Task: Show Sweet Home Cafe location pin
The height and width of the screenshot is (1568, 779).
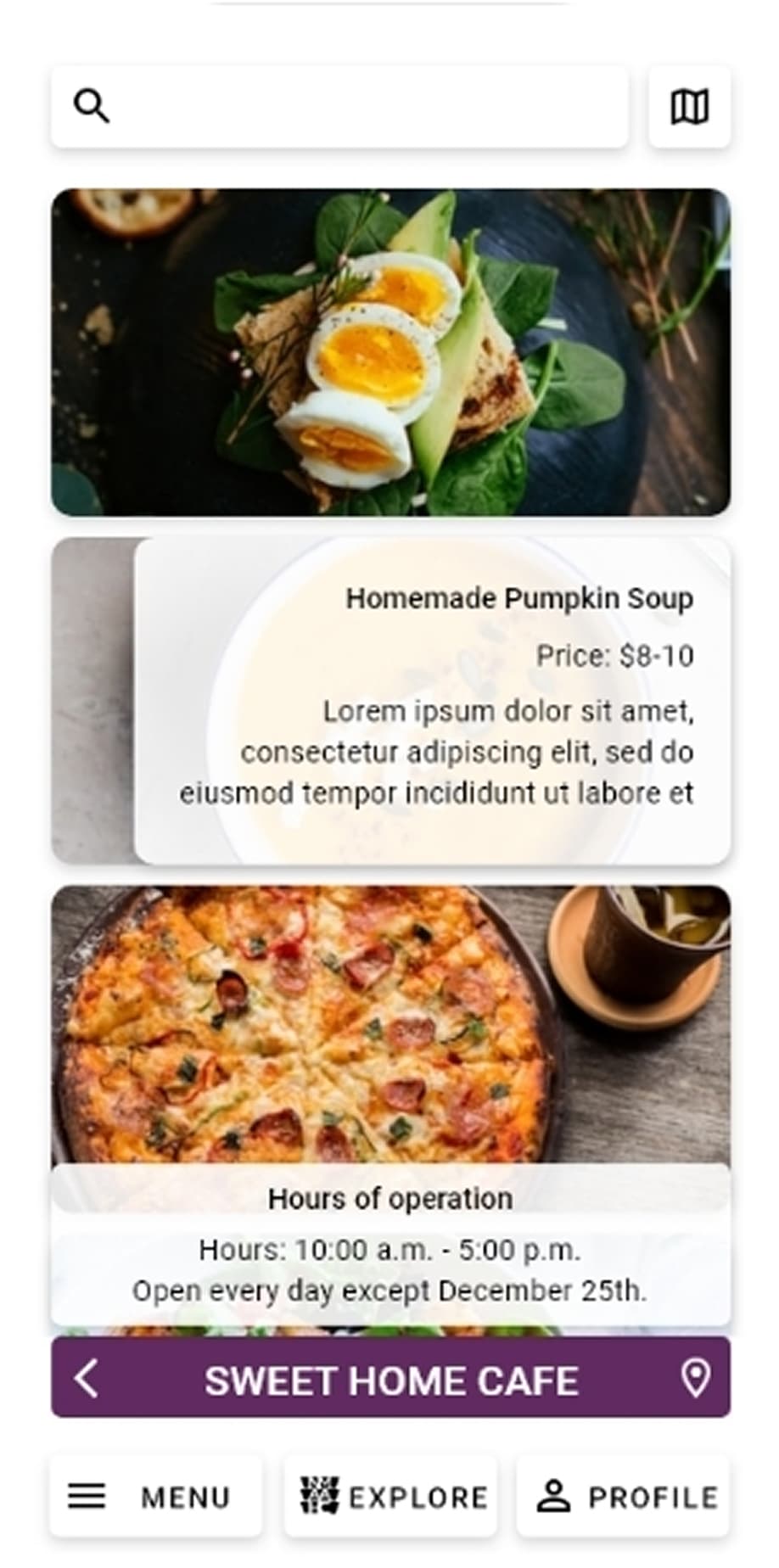Action: click(x=696, y=1377)
